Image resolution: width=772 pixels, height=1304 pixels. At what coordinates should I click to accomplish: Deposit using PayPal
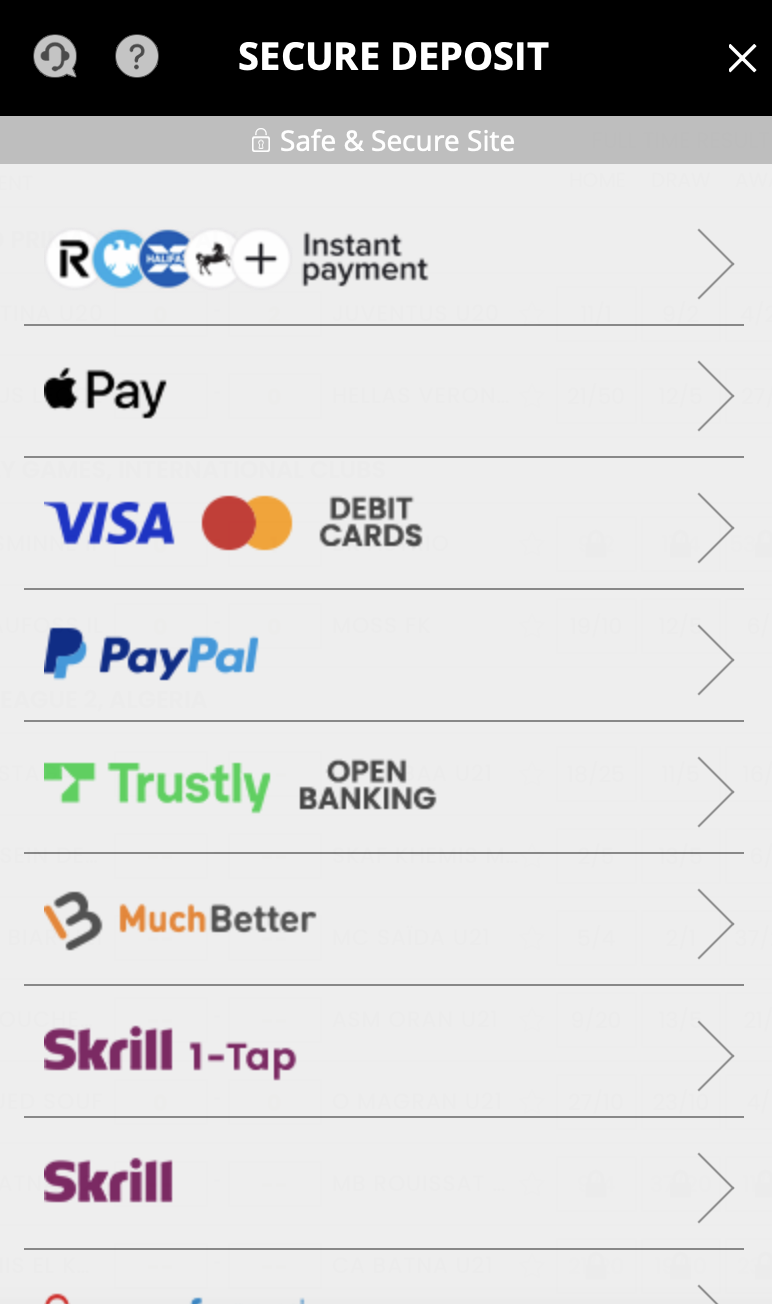pyautogui.click(x=384, y=656)
